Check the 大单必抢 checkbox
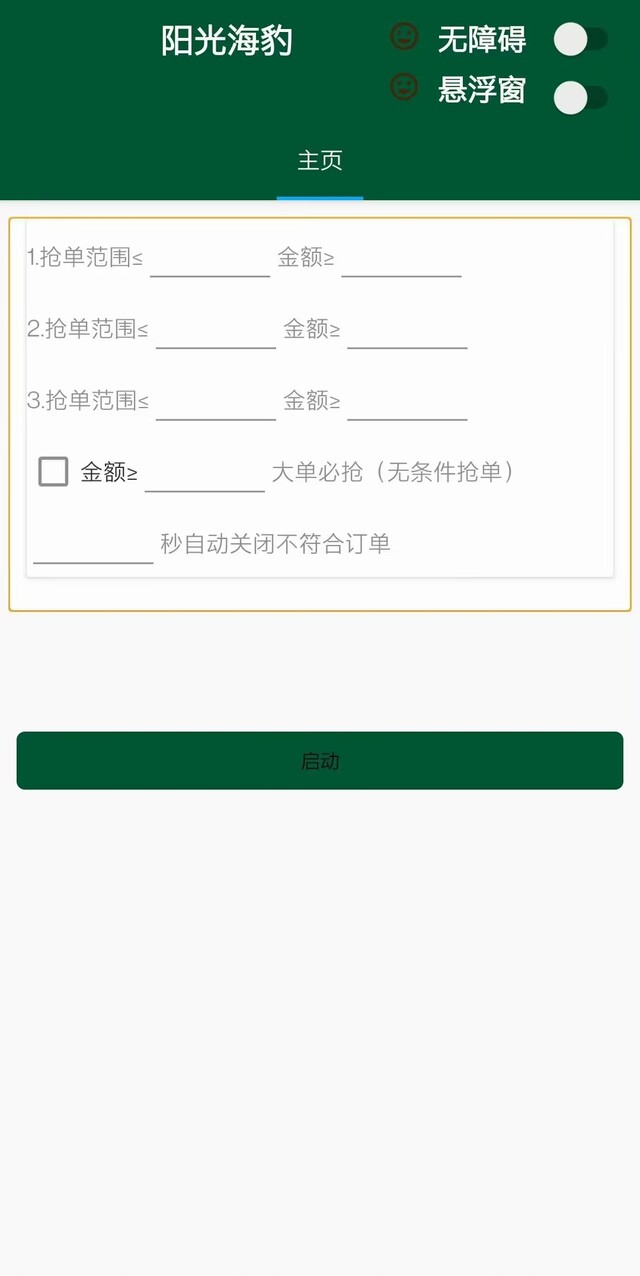Image resolution: width=640 pixels, height=1276 pixels. click(x=53, y=471)
